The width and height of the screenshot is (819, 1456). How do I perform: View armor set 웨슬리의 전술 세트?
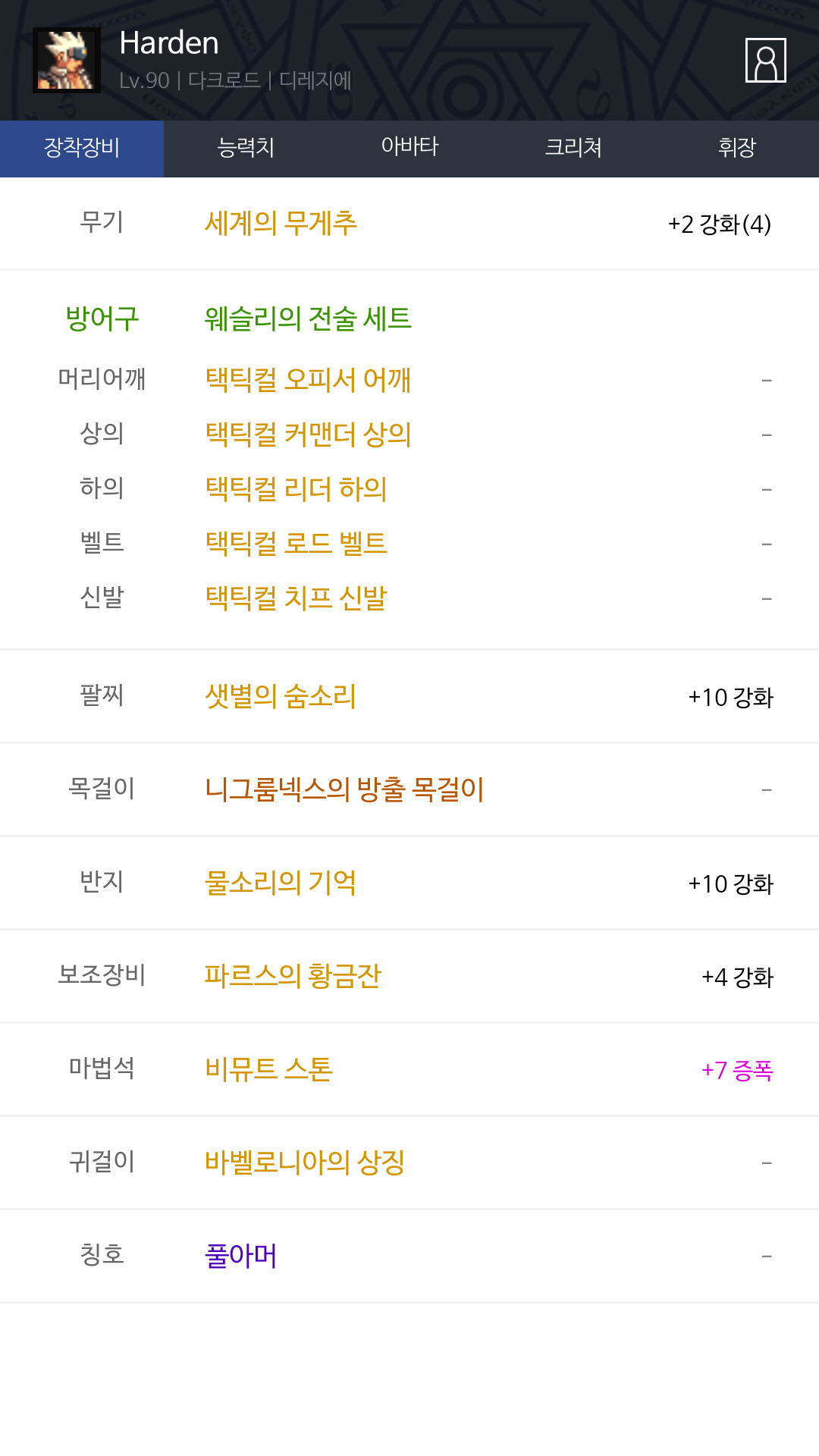308,318
